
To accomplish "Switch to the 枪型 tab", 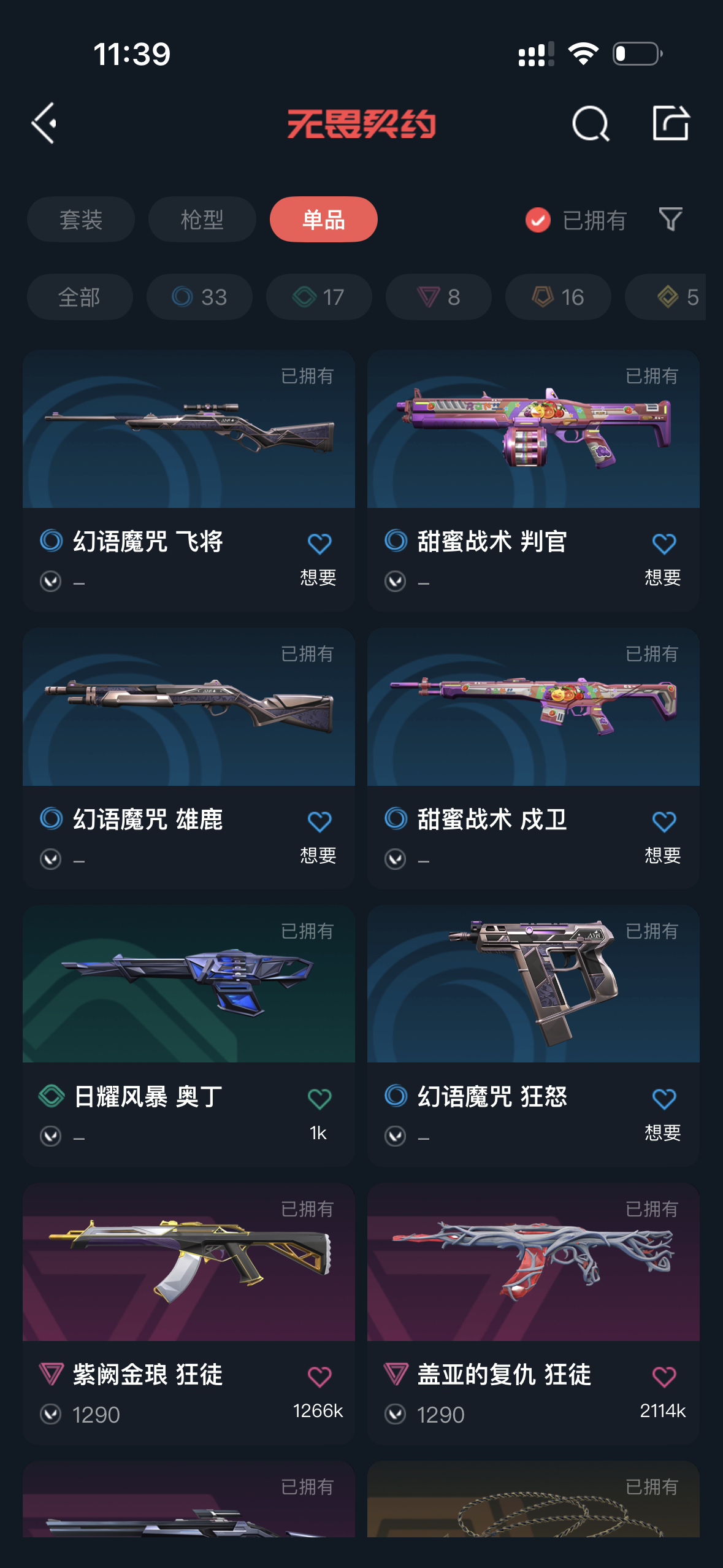I will click(x=202, y=220).
